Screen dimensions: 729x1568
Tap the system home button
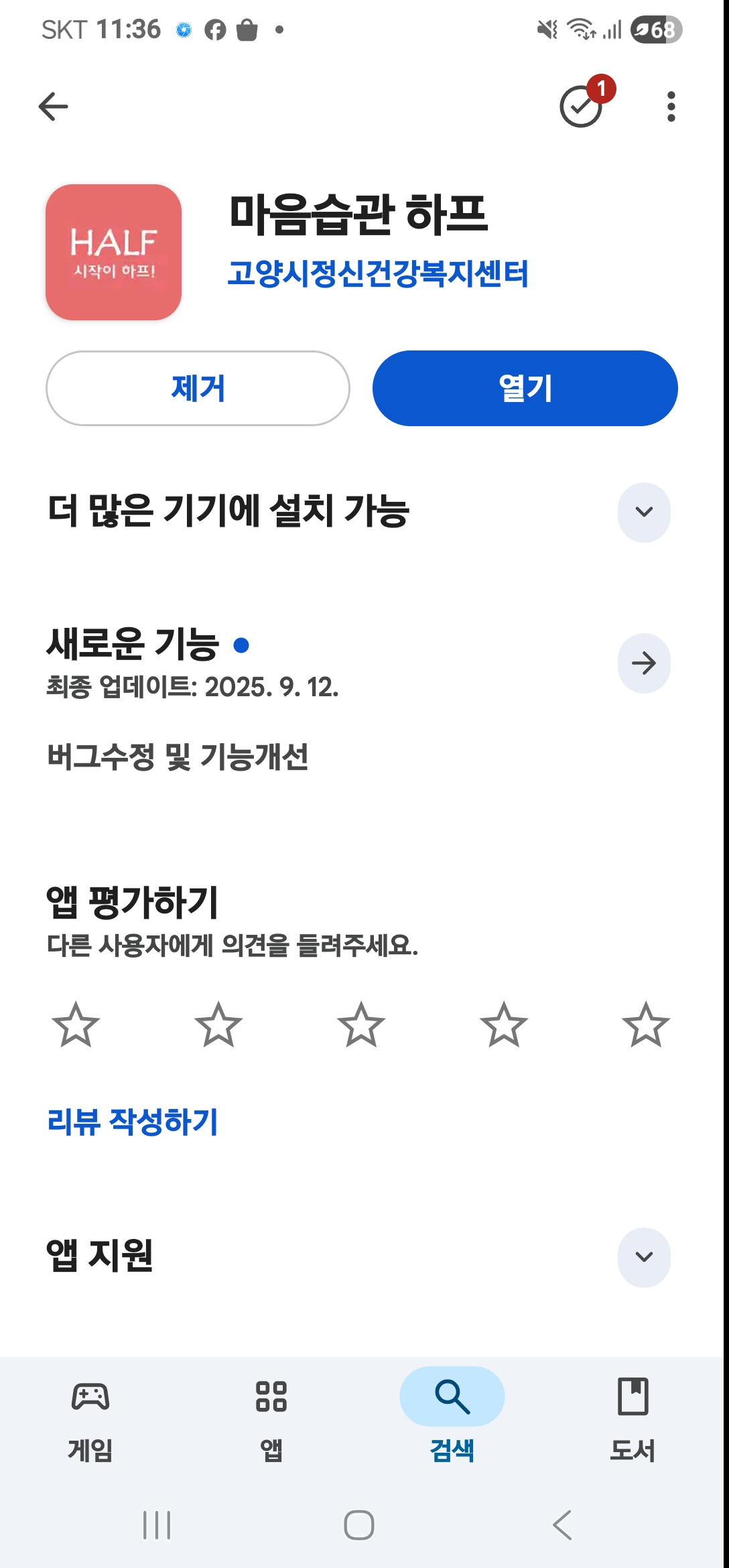[x=359, y=1525]
